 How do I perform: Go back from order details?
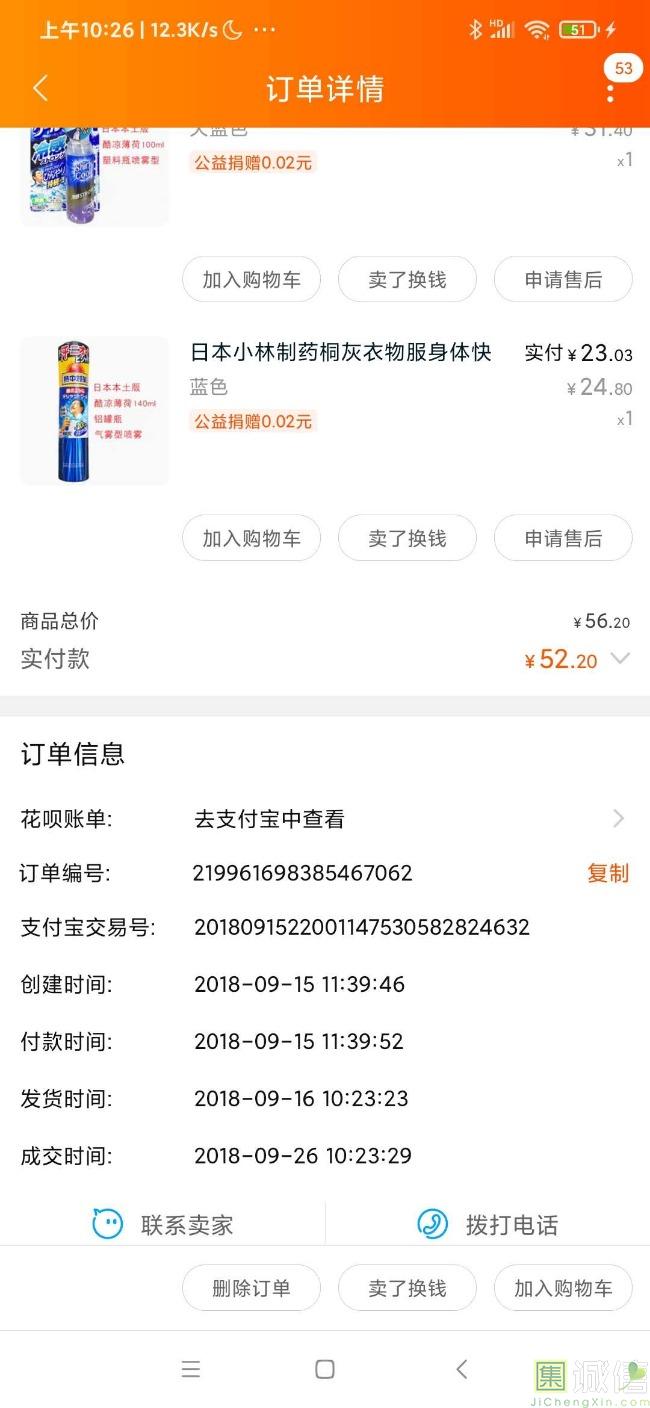pos(40,88)
